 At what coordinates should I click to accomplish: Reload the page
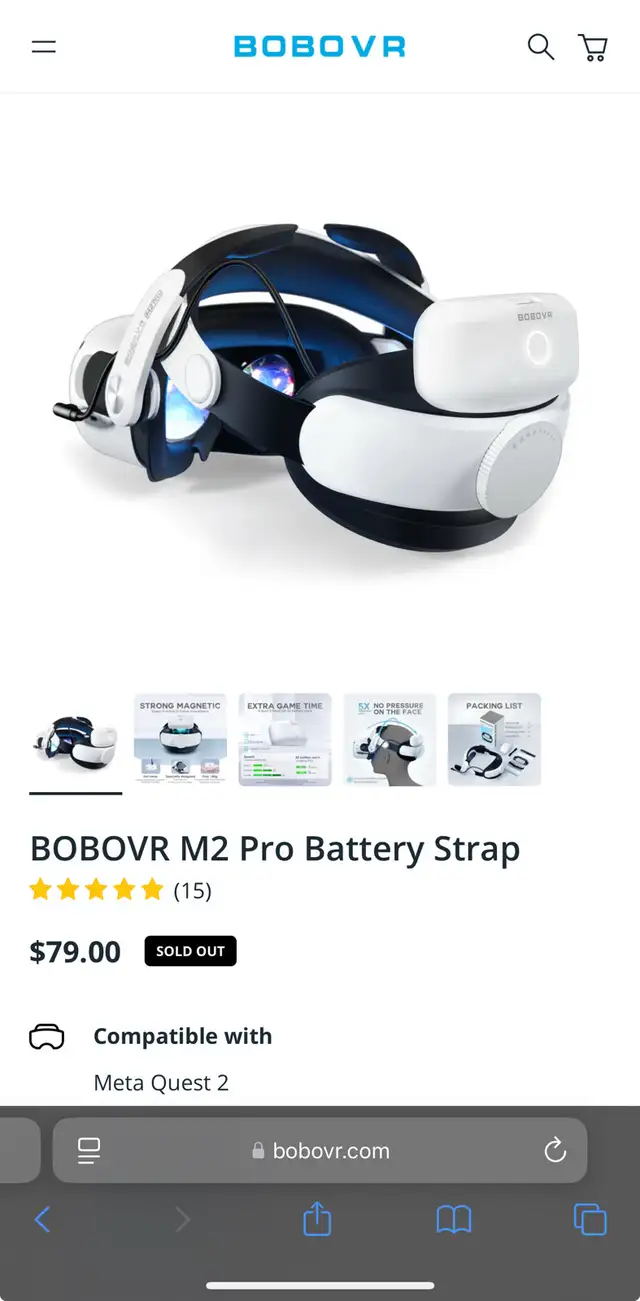tap(555, 1151)
